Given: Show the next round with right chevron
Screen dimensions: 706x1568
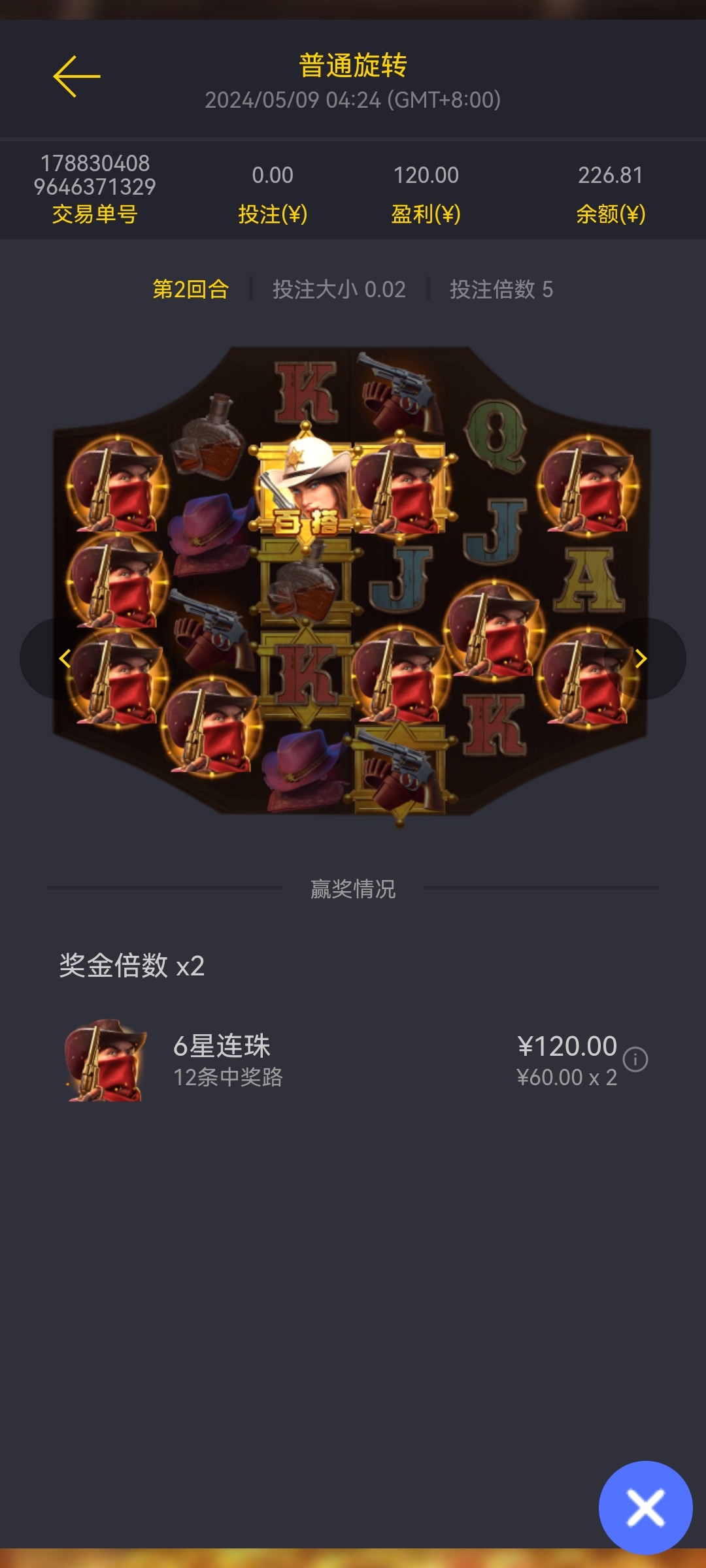Looking at the screenshot, I should pyautogui.click(x=641, y=658).
